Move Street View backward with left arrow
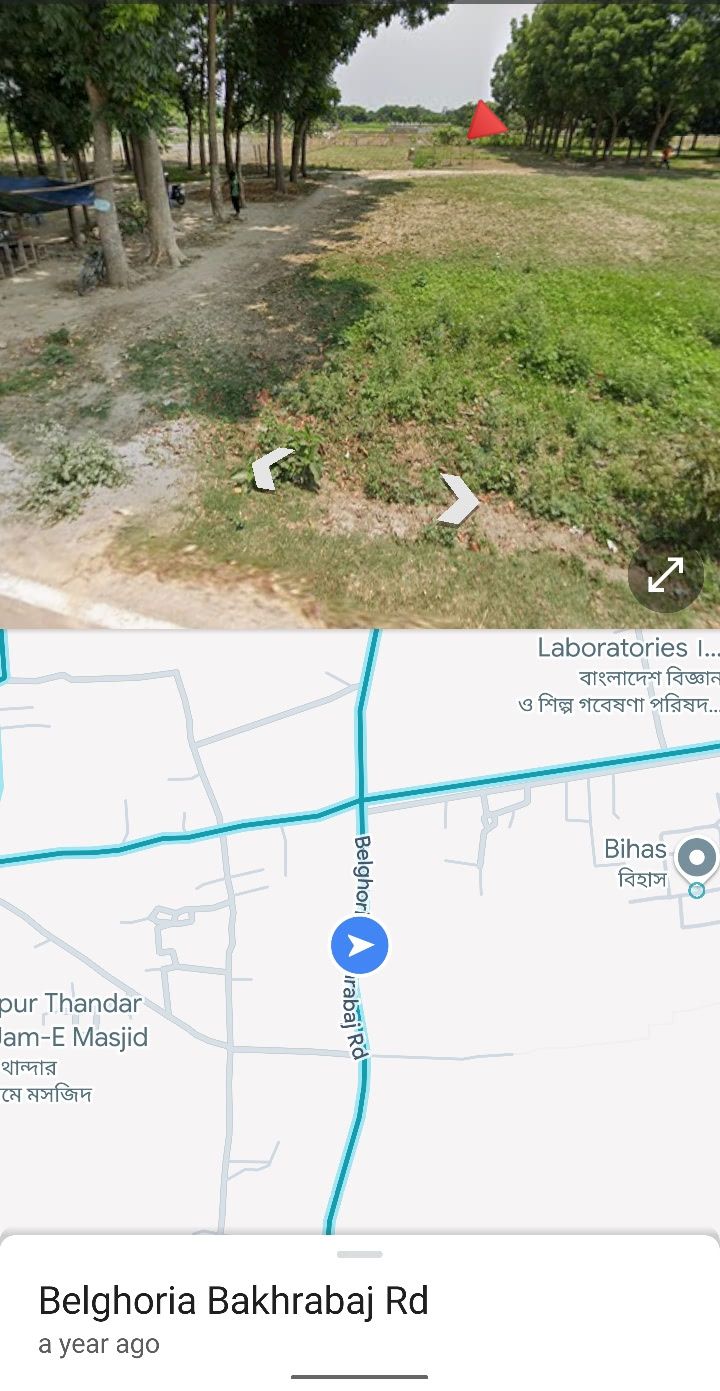Screen dimensions: 720x1391 tap(270, 470)
